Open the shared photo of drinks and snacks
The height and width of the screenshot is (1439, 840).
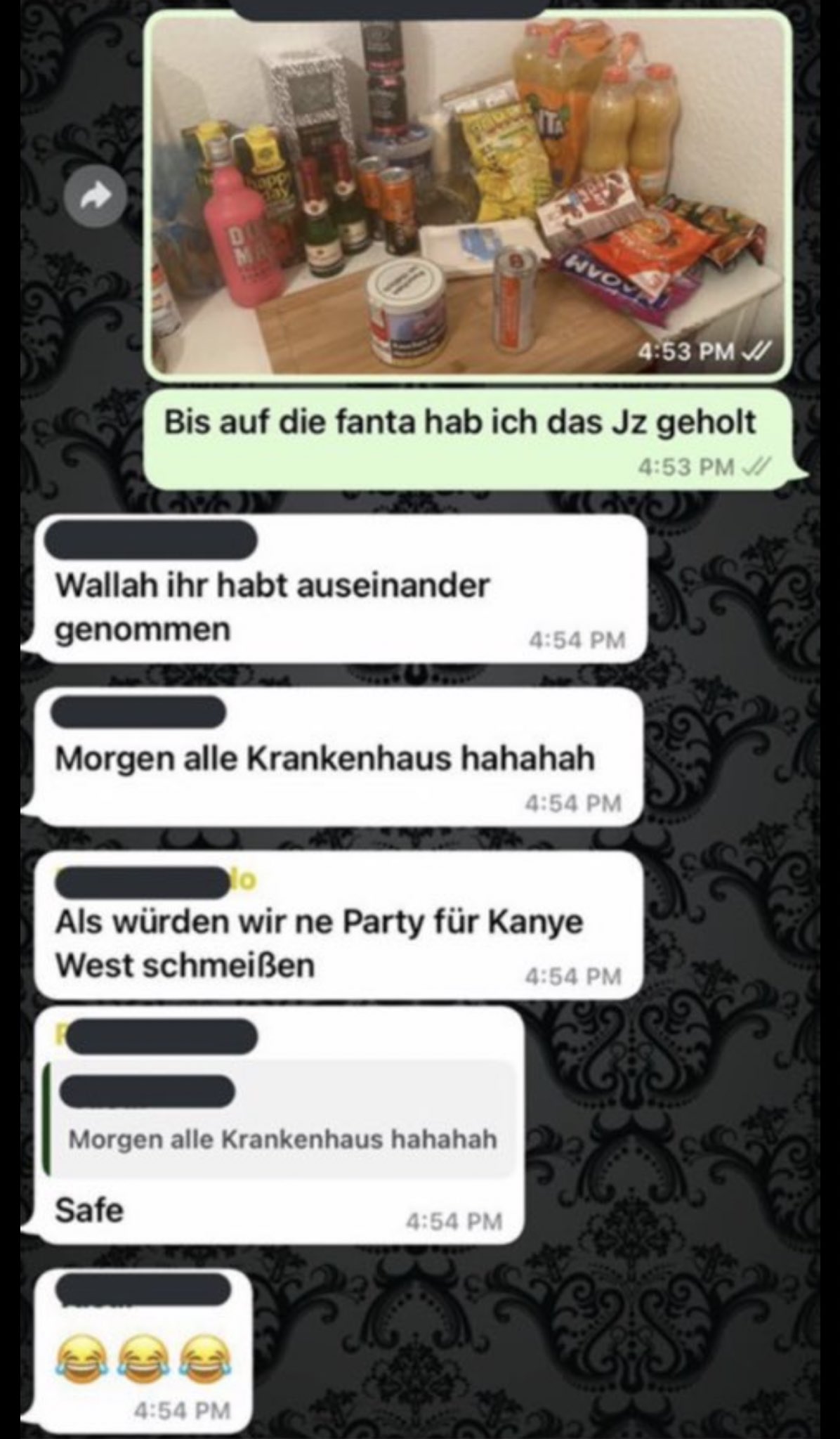[467, 193]
